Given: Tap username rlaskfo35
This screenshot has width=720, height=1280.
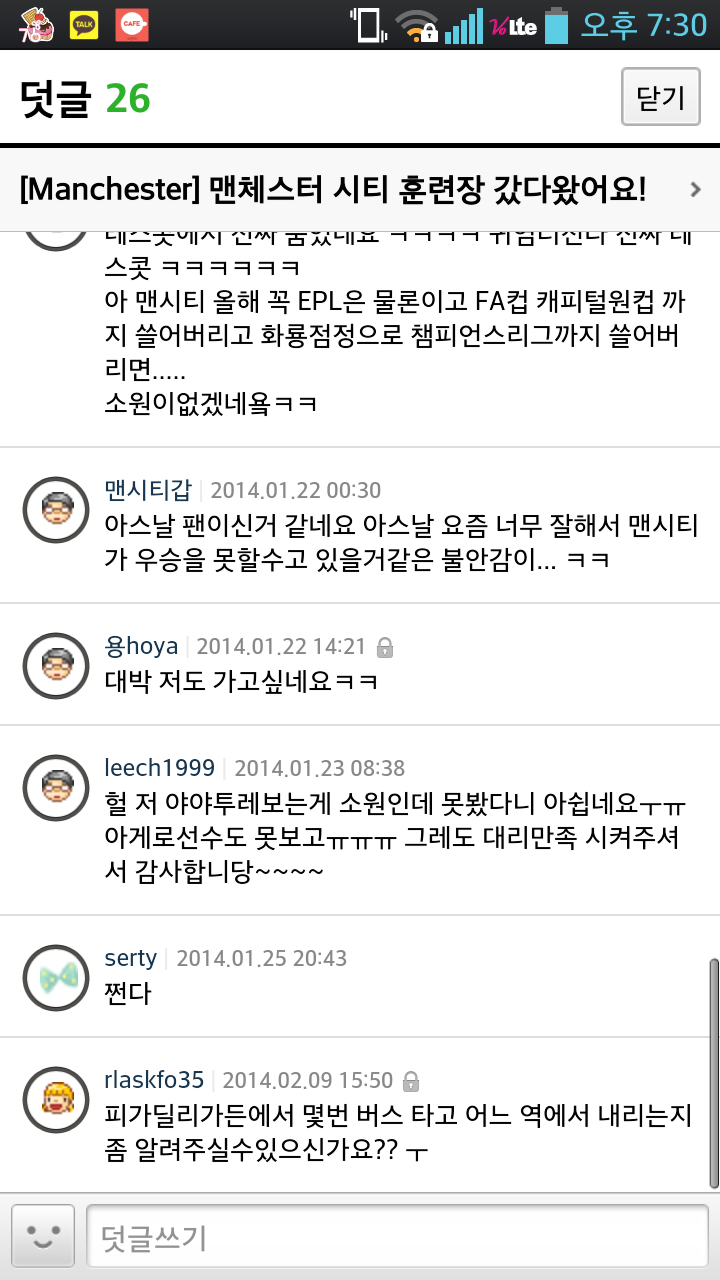Looking at the screenshot, I should [x=154, y=1080].
